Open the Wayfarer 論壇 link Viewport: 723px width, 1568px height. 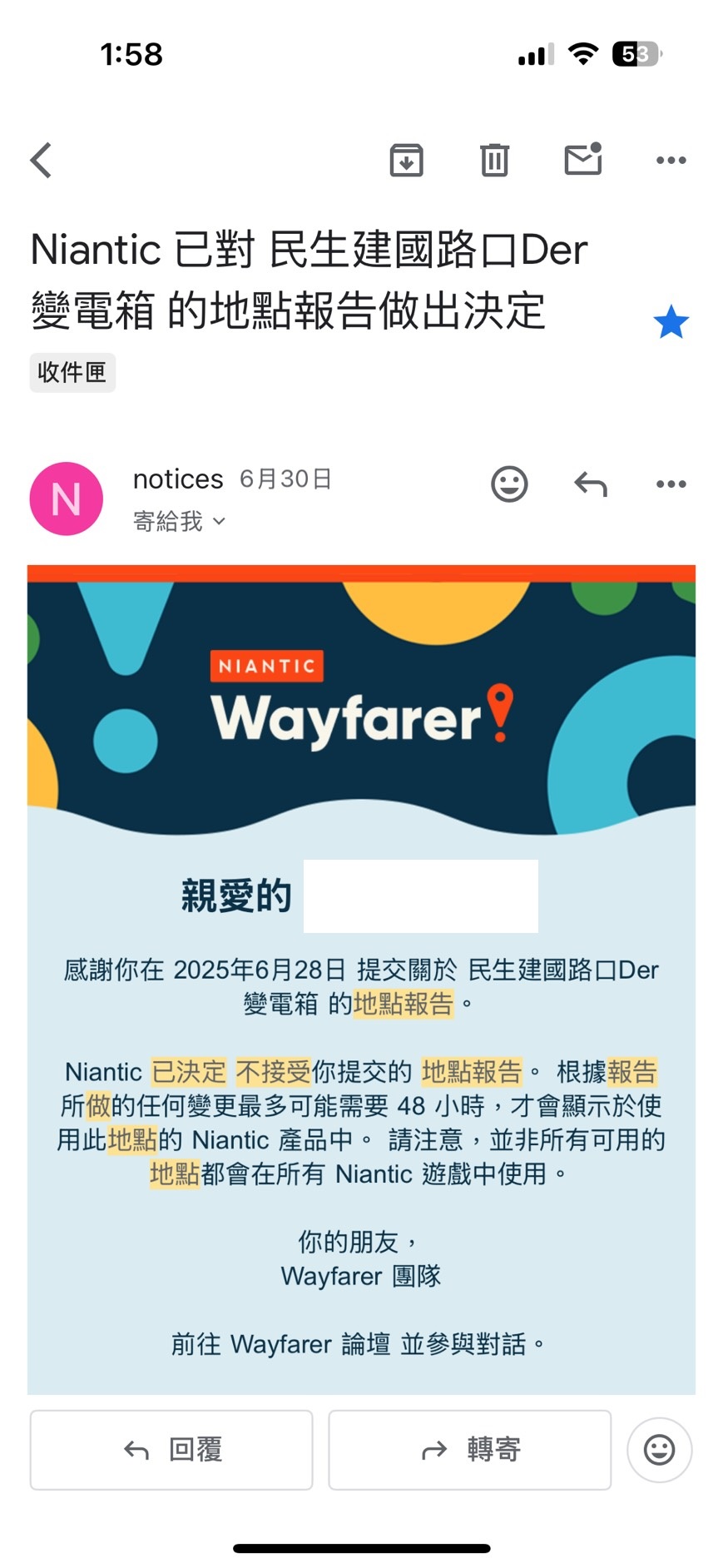pos(310,1344)
